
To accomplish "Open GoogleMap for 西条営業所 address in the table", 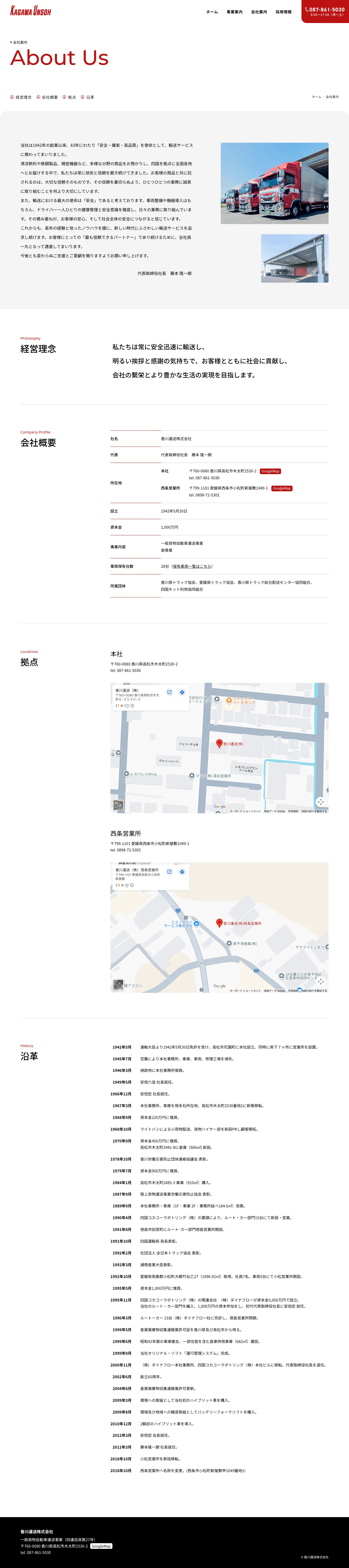I will tap(282, 488).
